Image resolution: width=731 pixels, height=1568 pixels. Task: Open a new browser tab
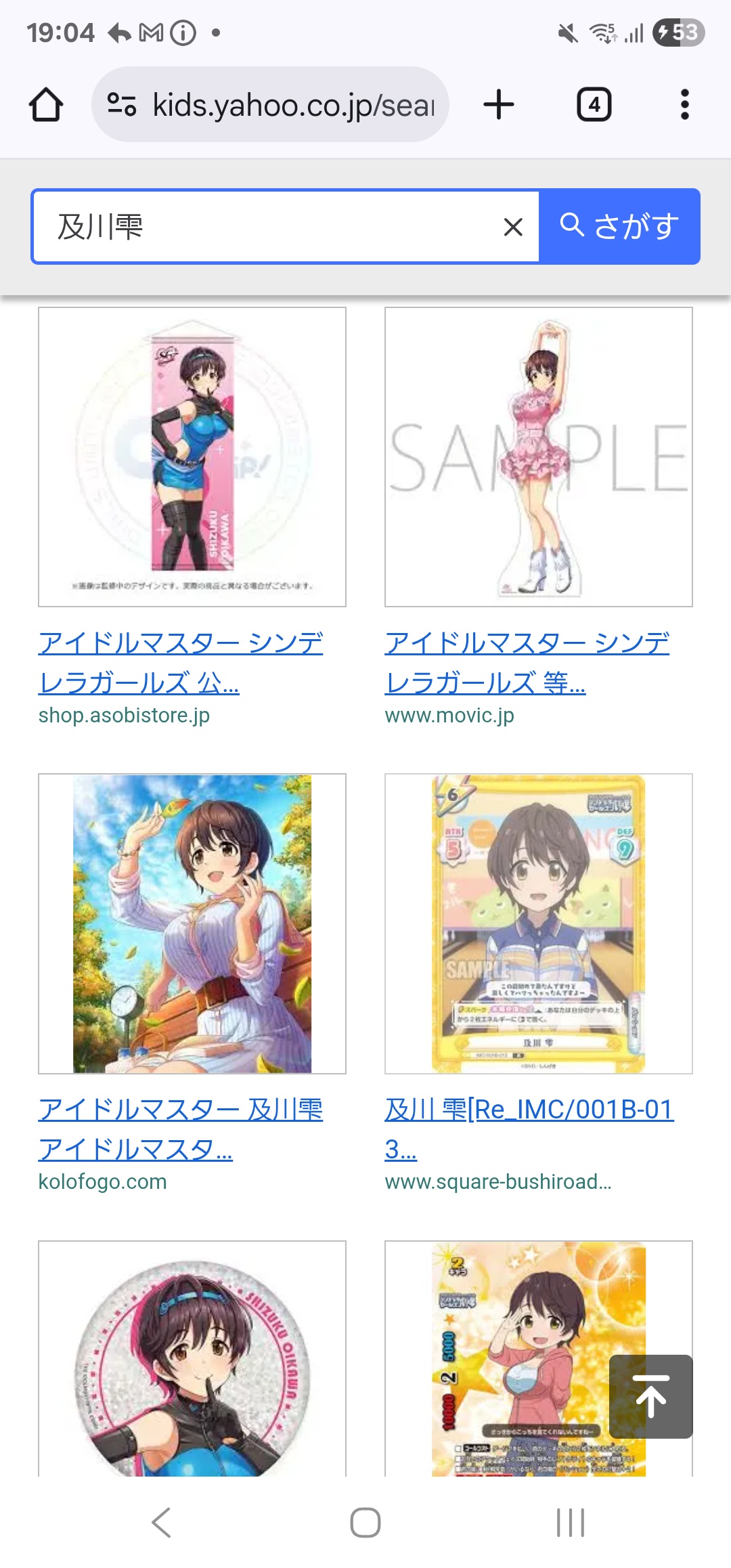point(499,105)
